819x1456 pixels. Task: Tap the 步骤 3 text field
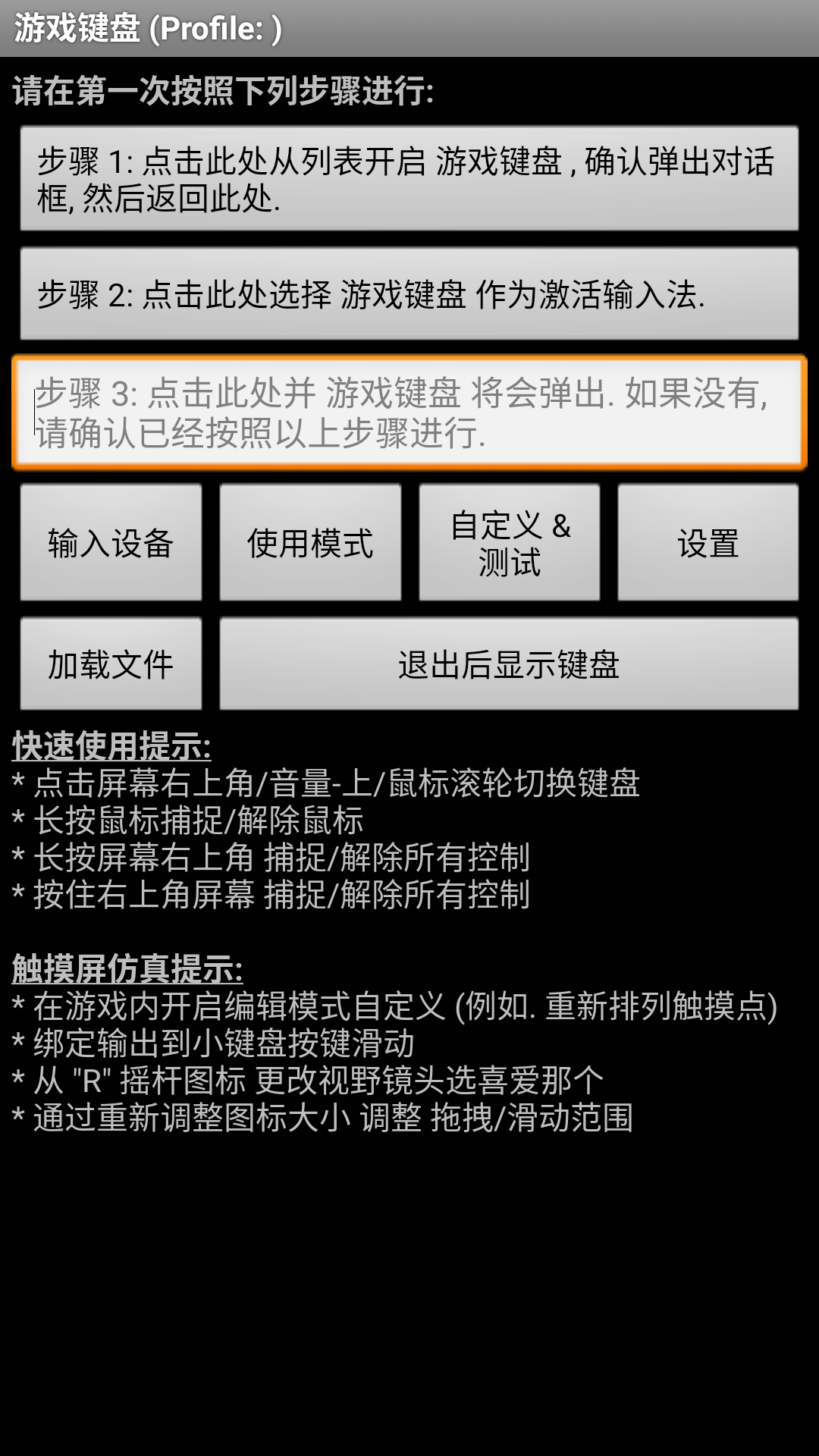point(409,413)
